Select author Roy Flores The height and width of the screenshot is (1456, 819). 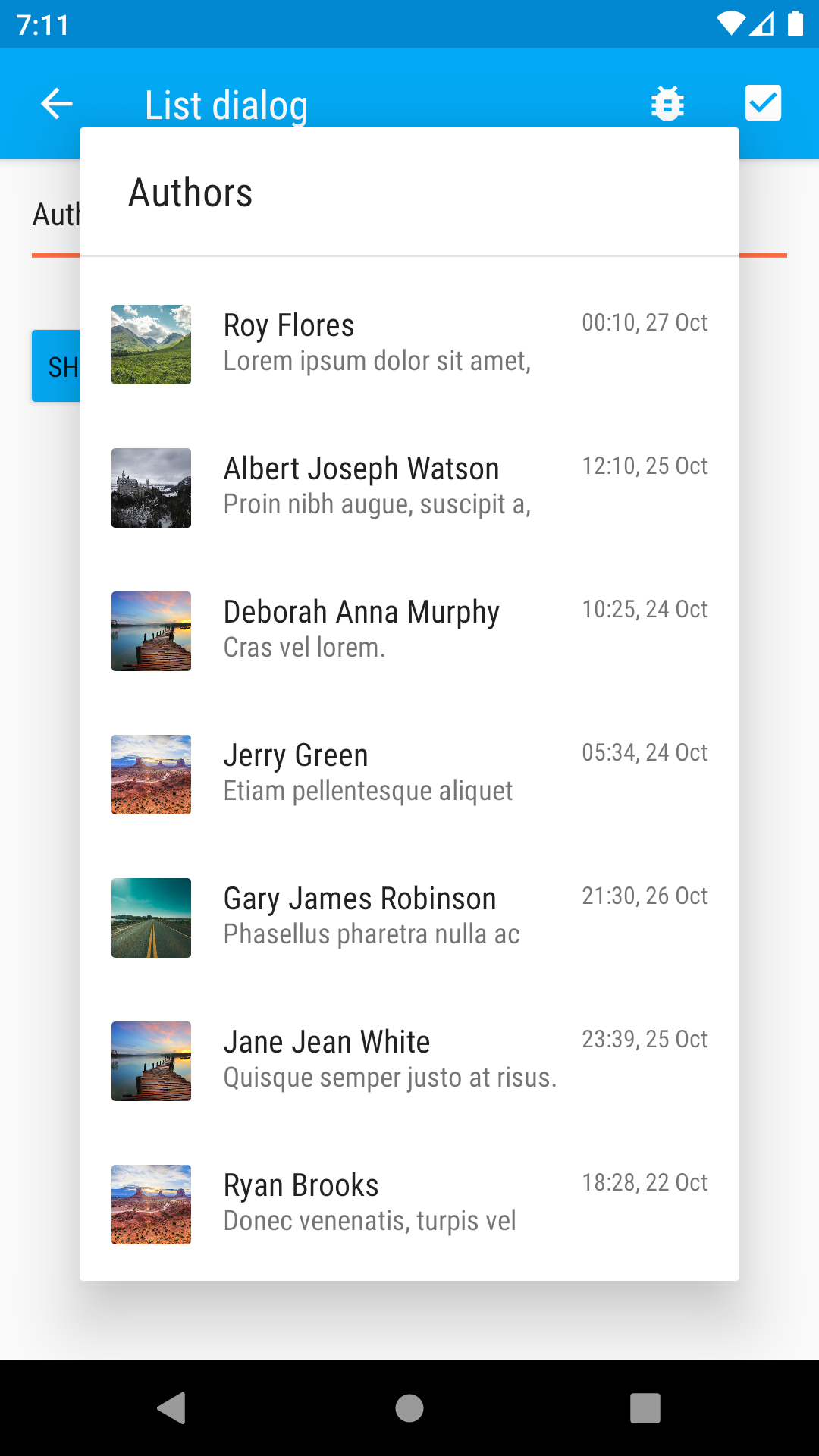point(409,344)
